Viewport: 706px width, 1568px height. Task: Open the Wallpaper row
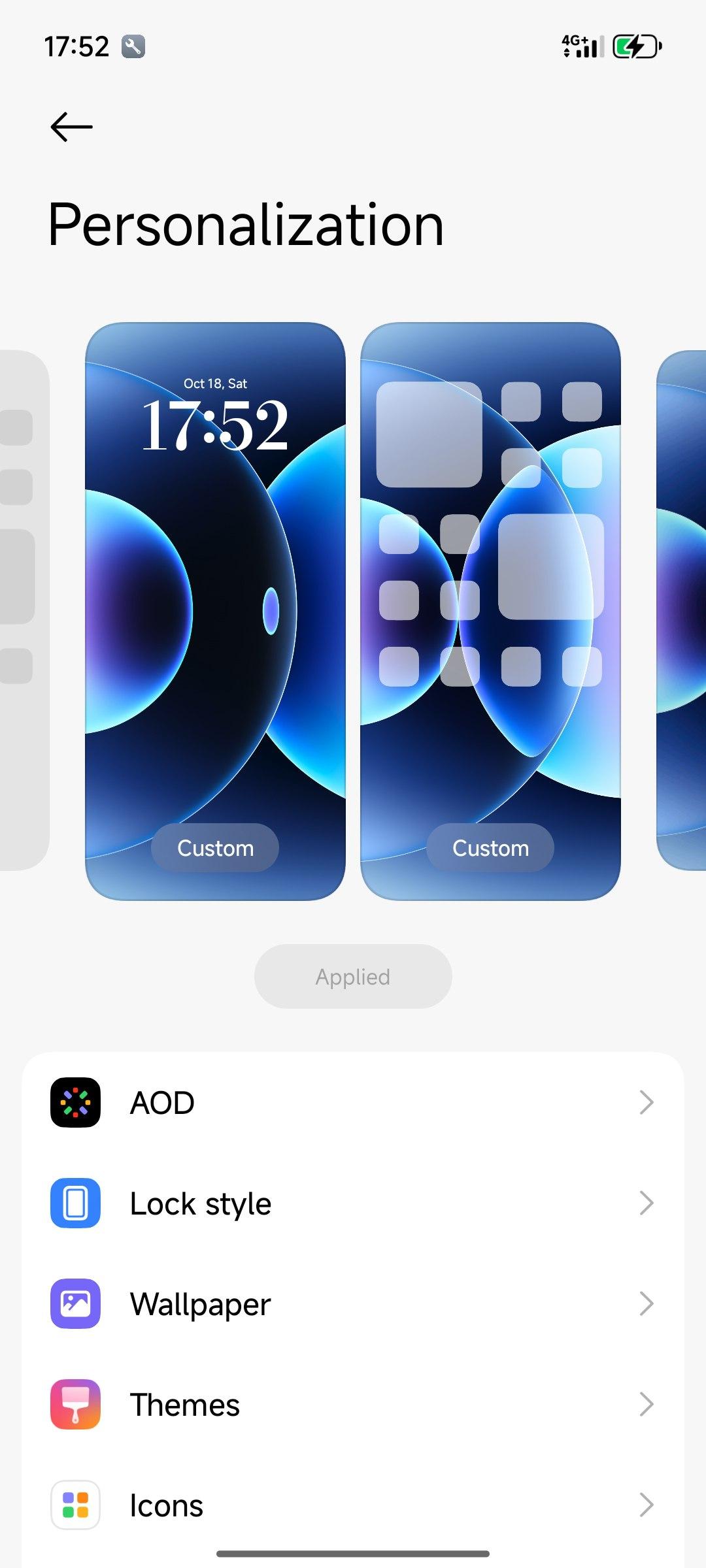tap(353, 1304)
